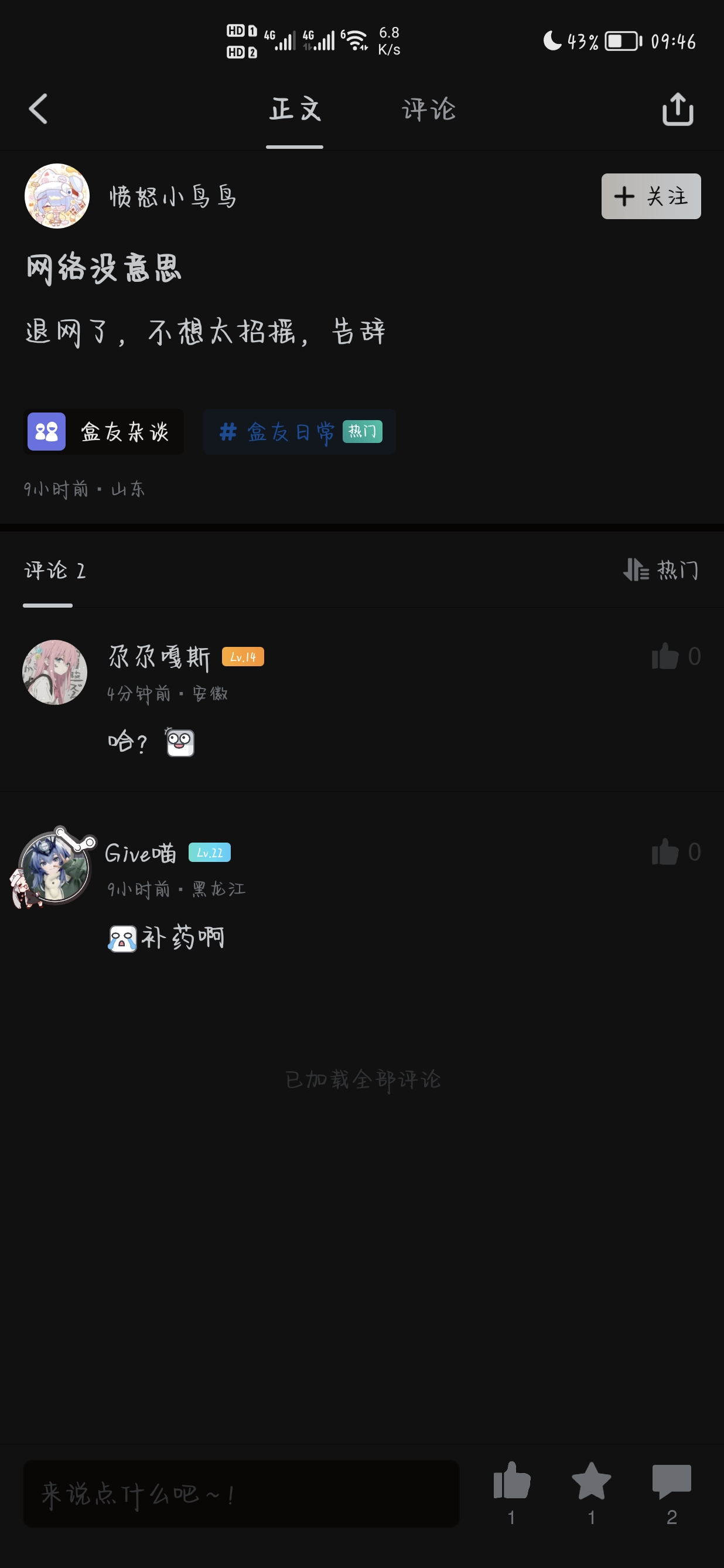The image size is (724, 1568).
Task: Share this post via the top-right icon
Action: click(677, 110)
